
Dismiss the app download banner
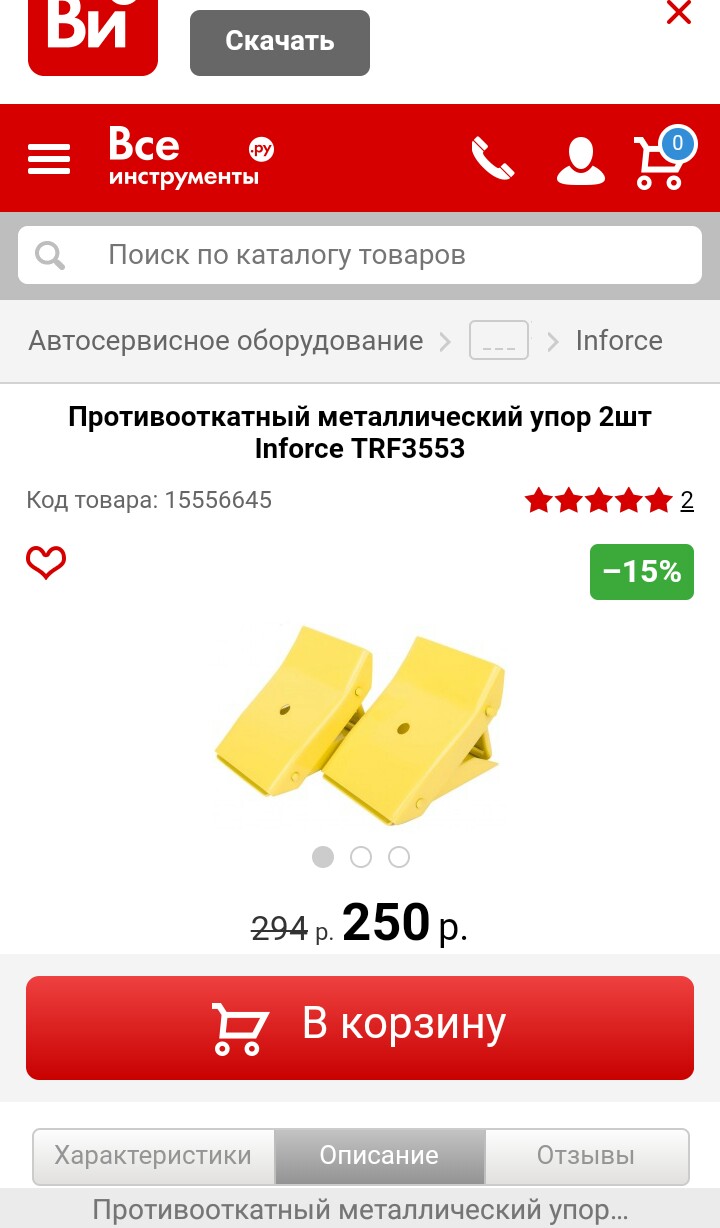(679, 13)
